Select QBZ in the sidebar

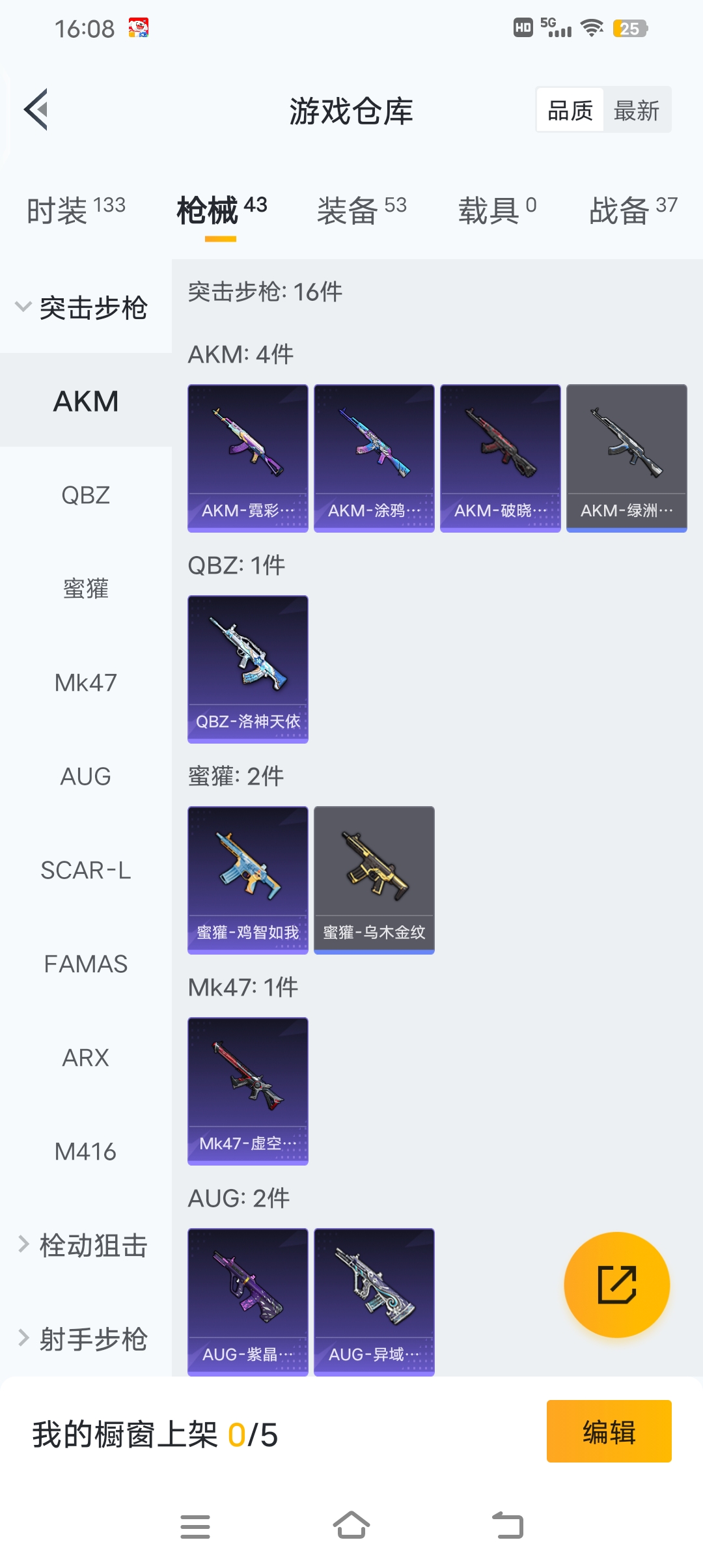point(85,496)
